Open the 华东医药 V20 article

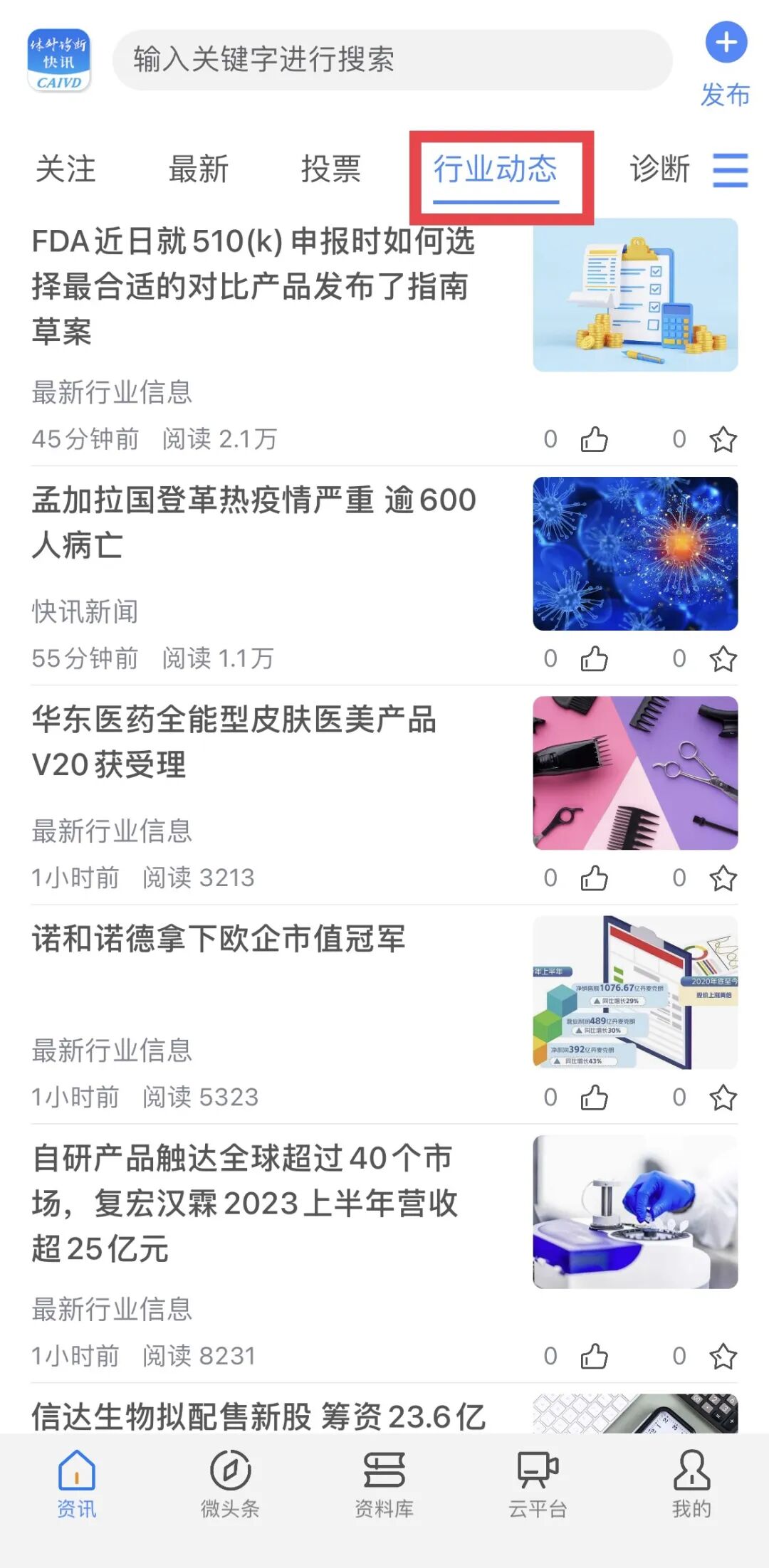(x=235, y=742)
